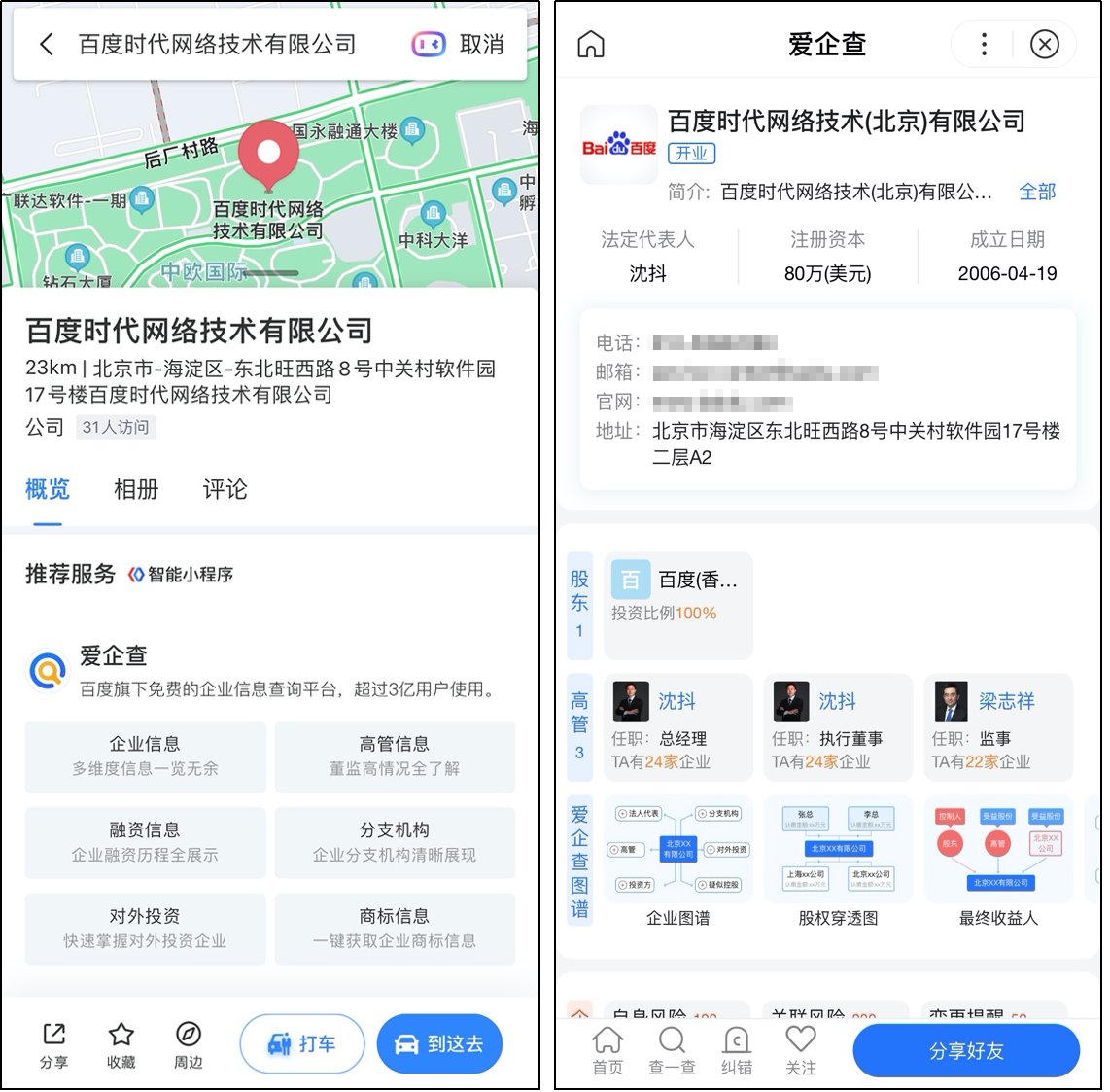Start navigation with 到这去
Image resolution: width=1110 pixels, height=1092 pixels.
click(x=439, y=1043)
